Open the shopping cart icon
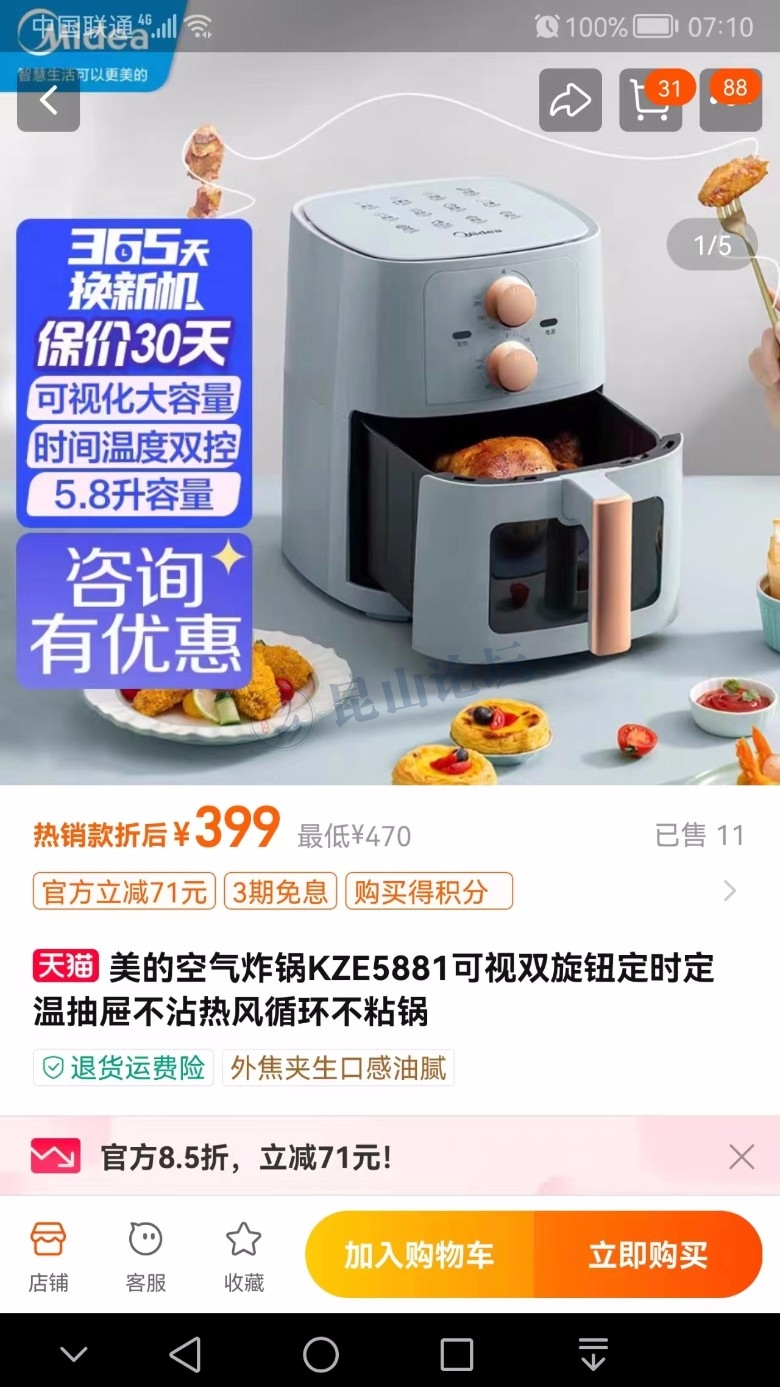This screenshot has height=1387, width=780. (x=650, y=100)
